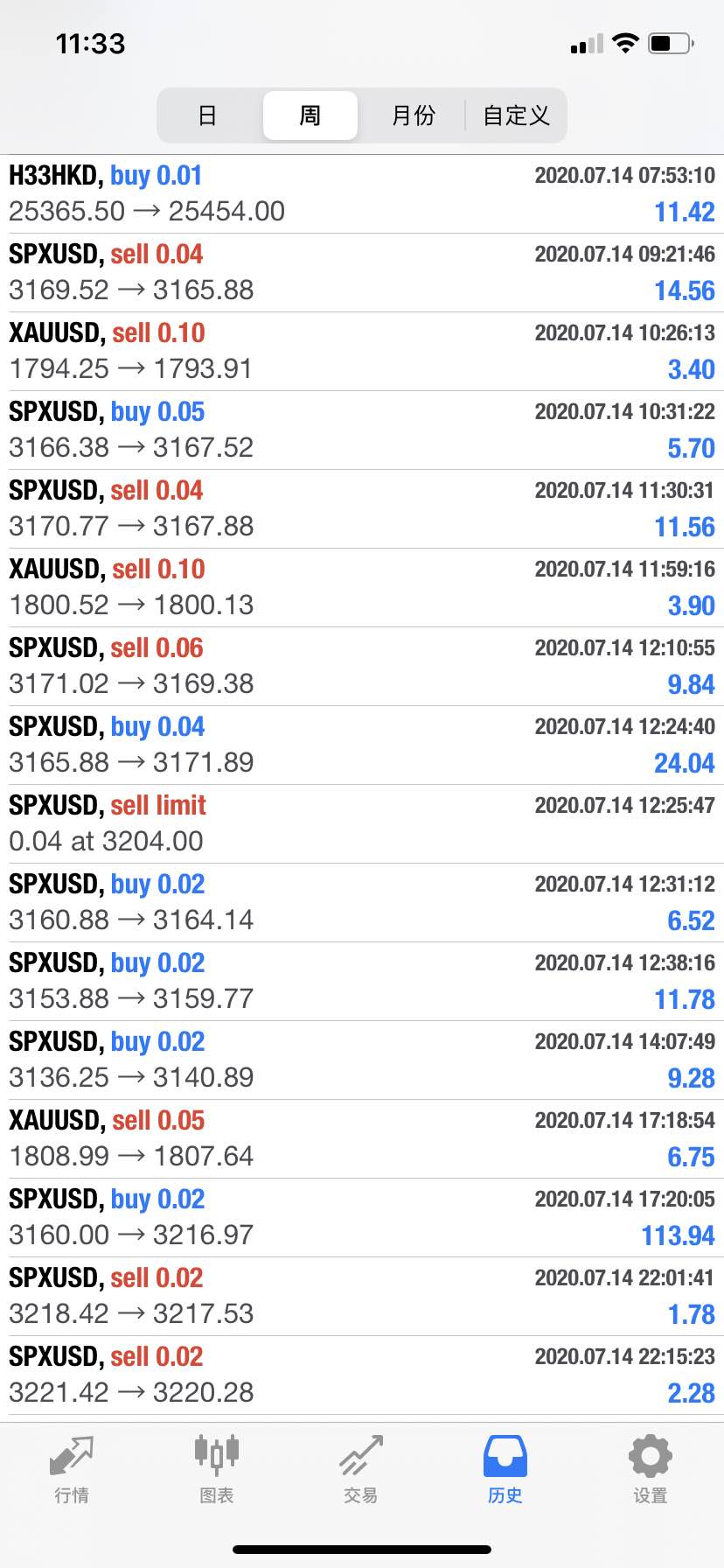Open the SPXUSD trade with 113.94 profit

point(362,1218)
